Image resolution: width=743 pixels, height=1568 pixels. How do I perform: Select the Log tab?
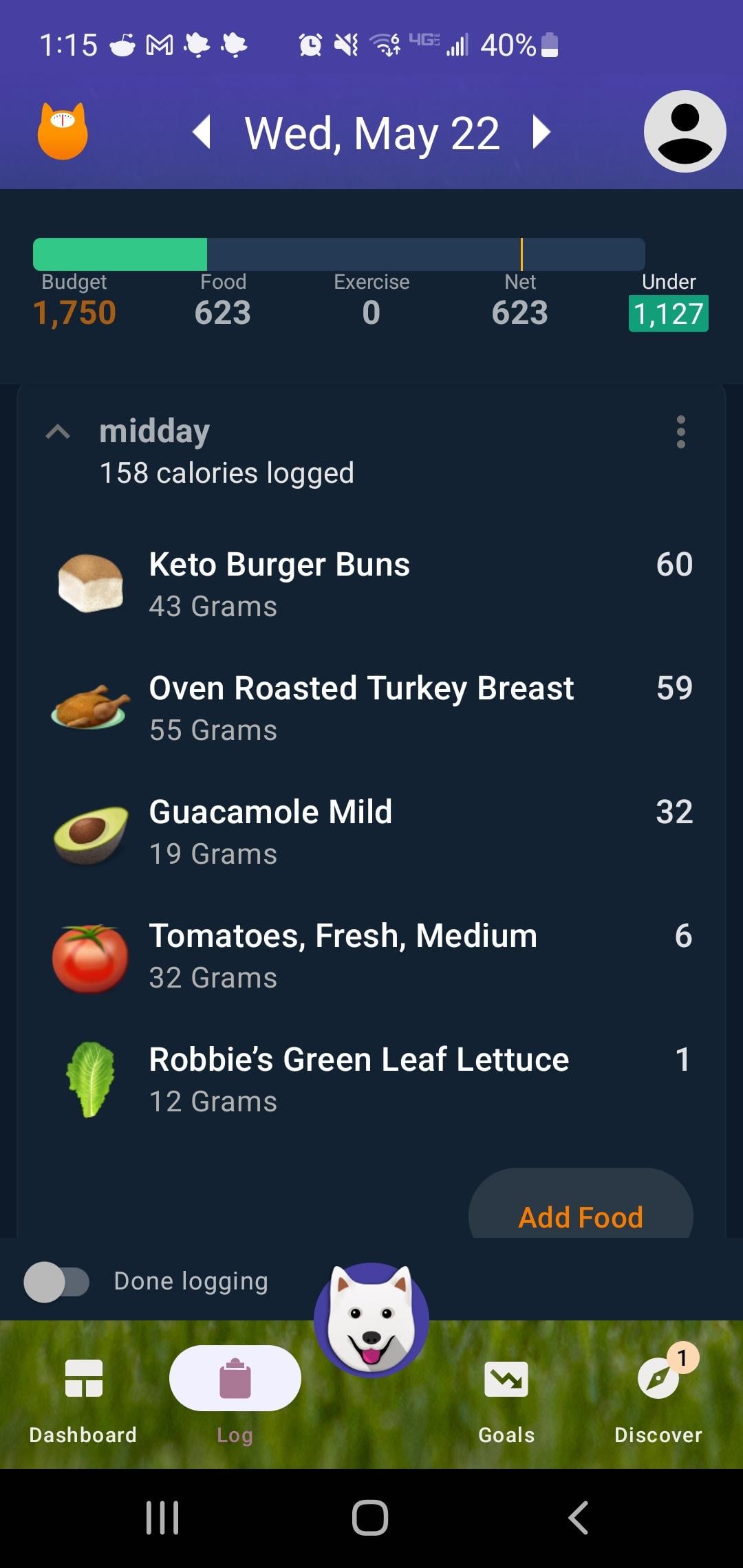click(235, 1396)
